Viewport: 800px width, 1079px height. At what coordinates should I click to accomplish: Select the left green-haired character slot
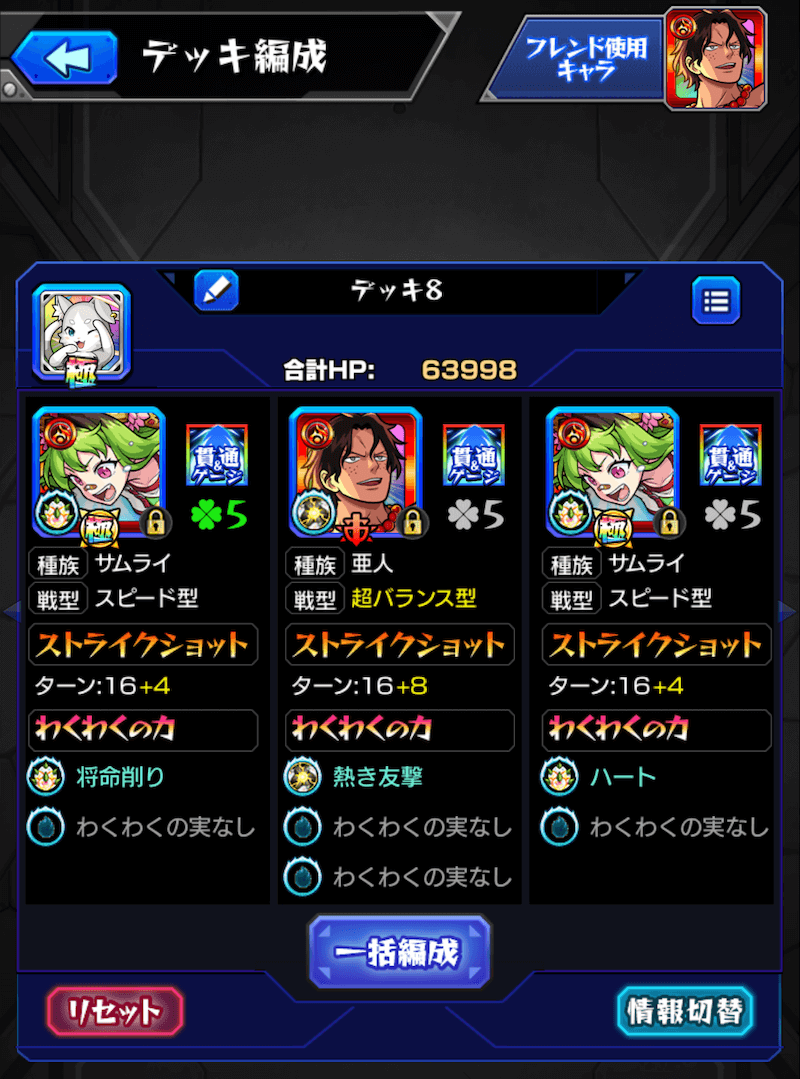pyautogui.click(x=99, y=472)
